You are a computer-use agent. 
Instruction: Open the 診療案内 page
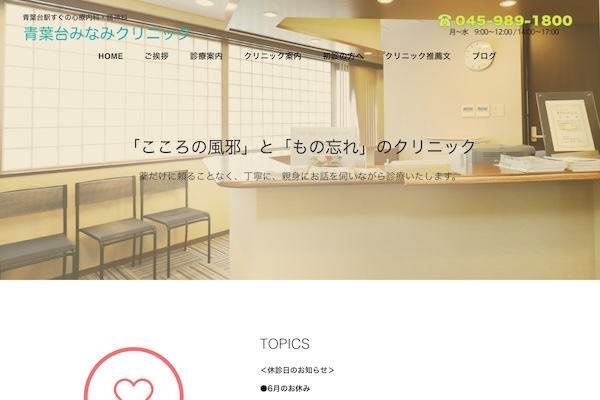click(206, 56)
